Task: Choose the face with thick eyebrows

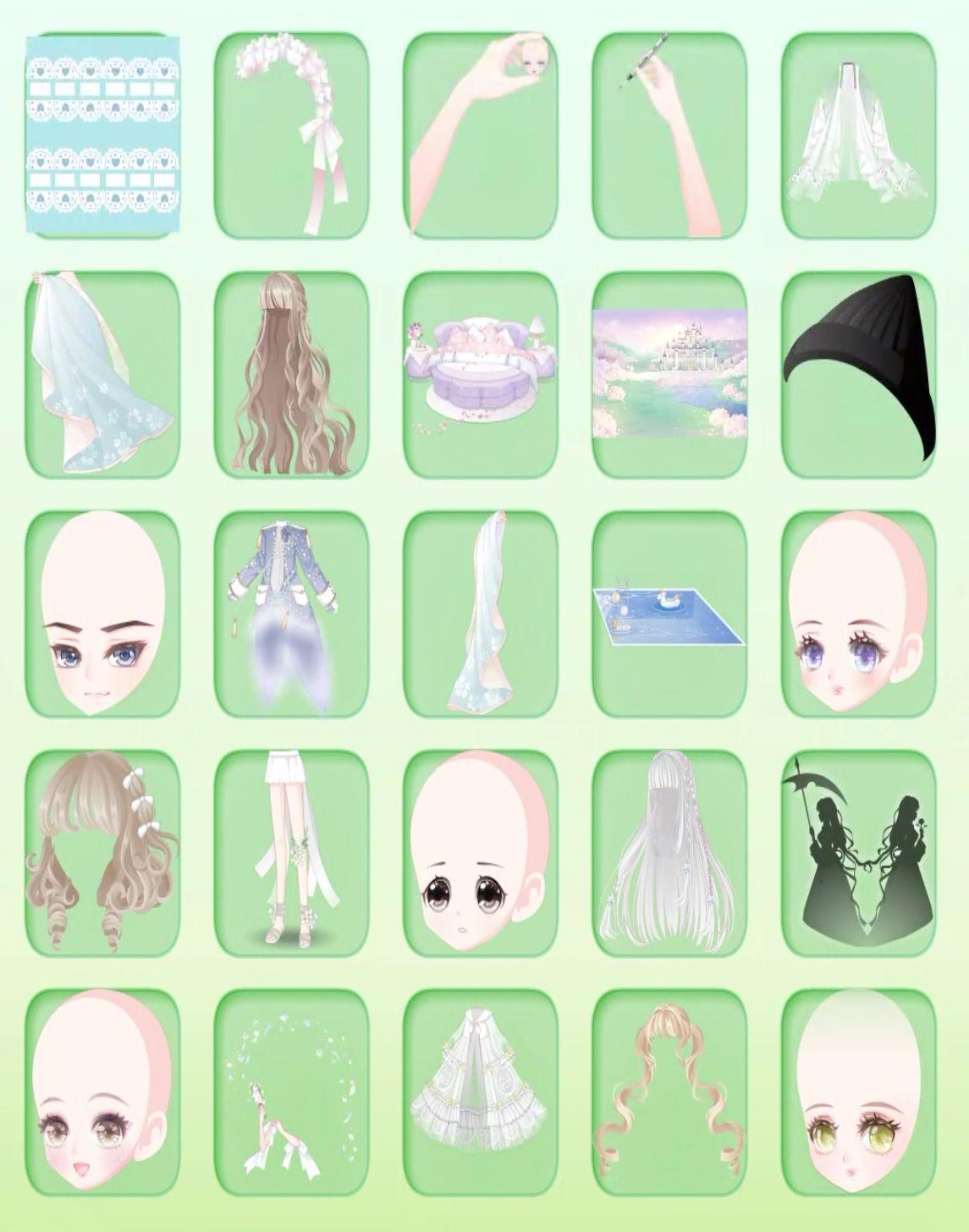Action: [x=102, y=614]
